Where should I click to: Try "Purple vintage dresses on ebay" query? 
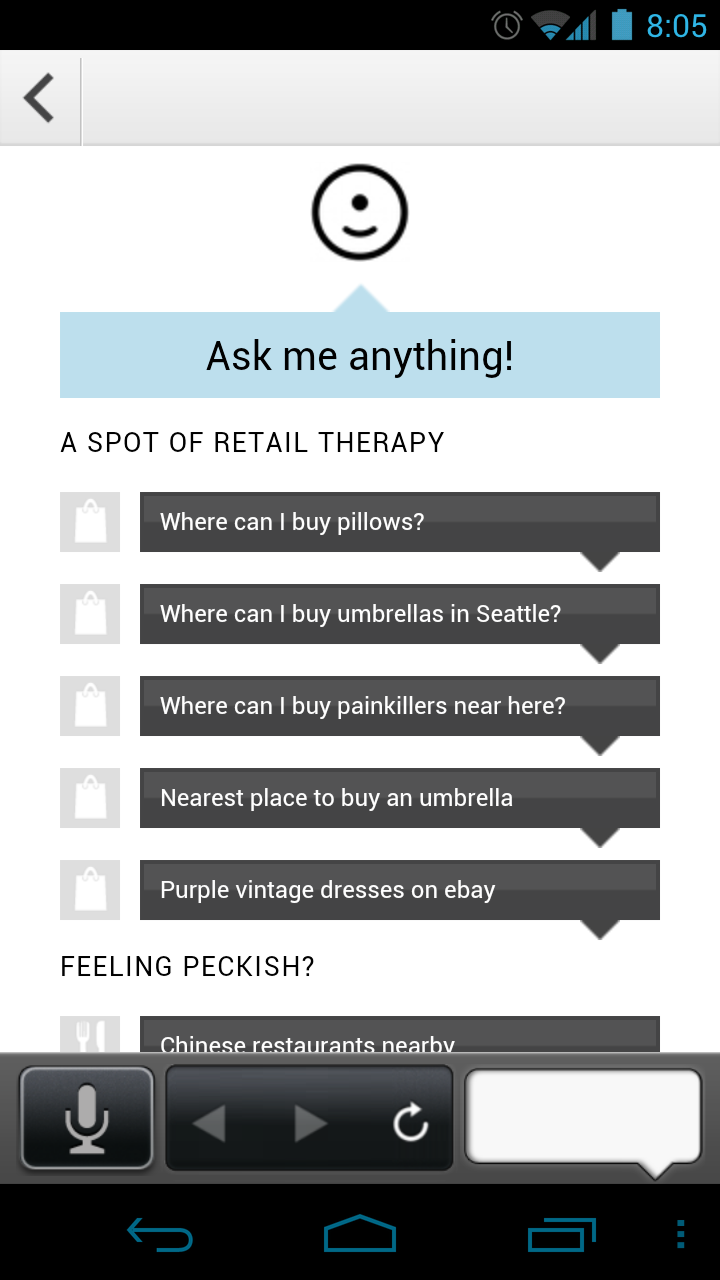click(x=399, y=890)
